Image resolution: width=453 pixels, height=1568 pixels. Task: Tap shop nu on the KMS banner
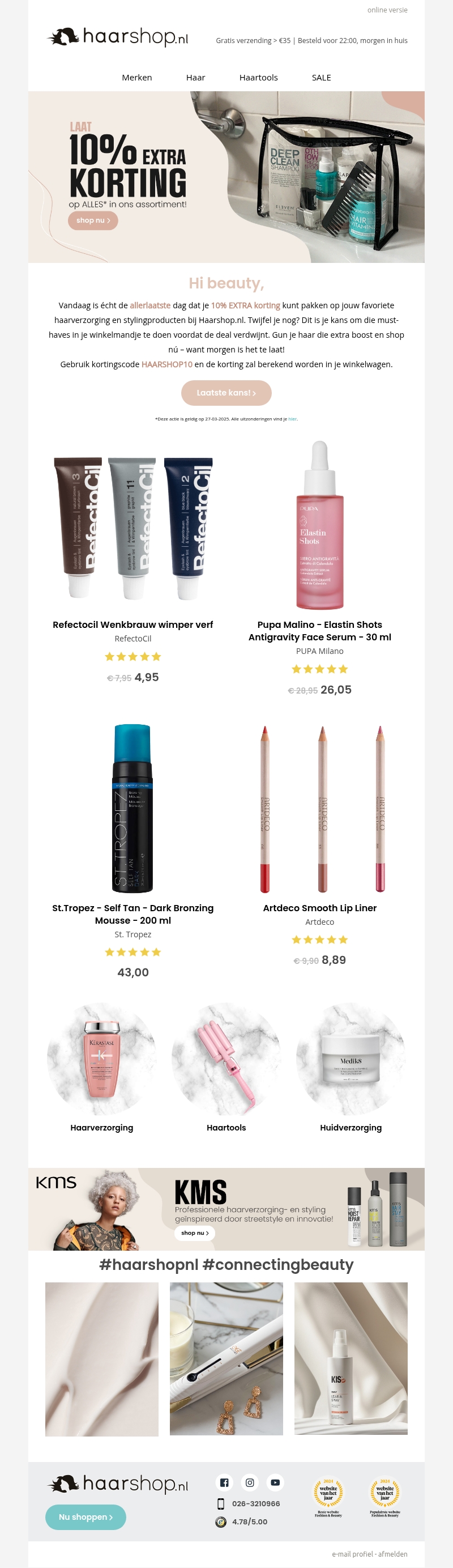click(x=195, y=1233)
